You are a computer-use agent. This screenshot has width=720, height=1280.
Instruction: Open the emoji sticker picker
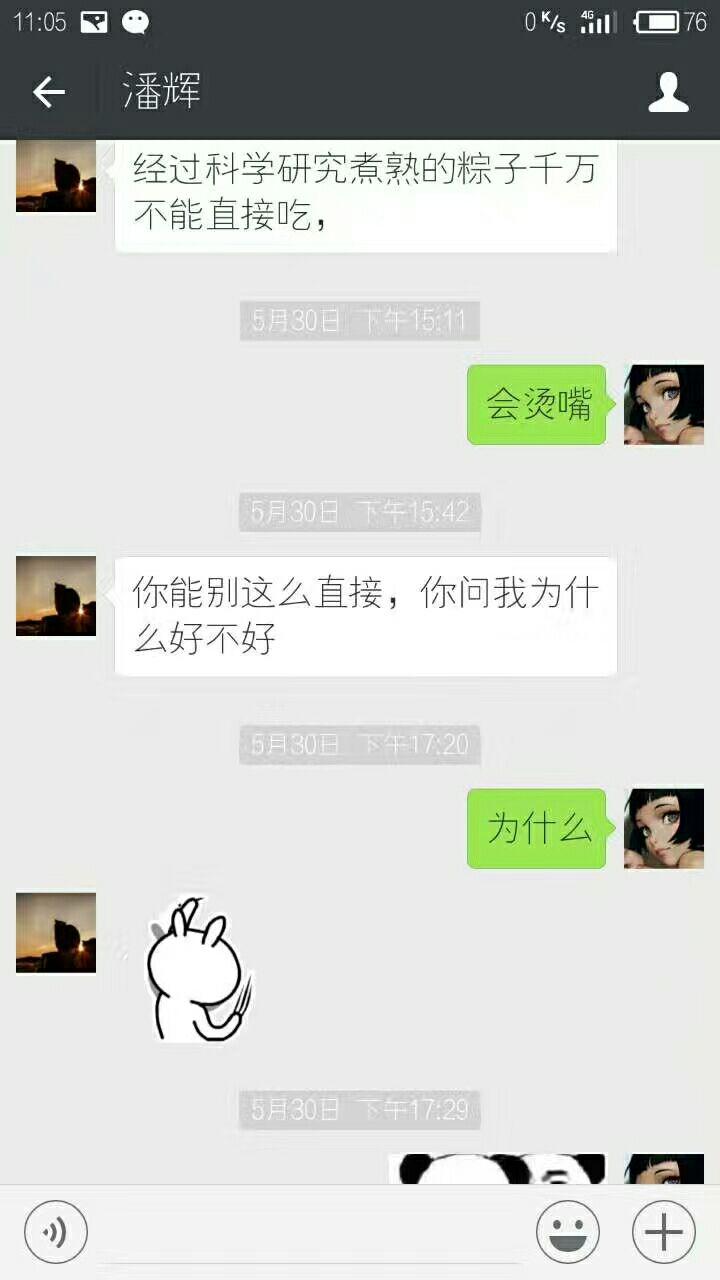pyautogui.click(x=567, y=1232)
